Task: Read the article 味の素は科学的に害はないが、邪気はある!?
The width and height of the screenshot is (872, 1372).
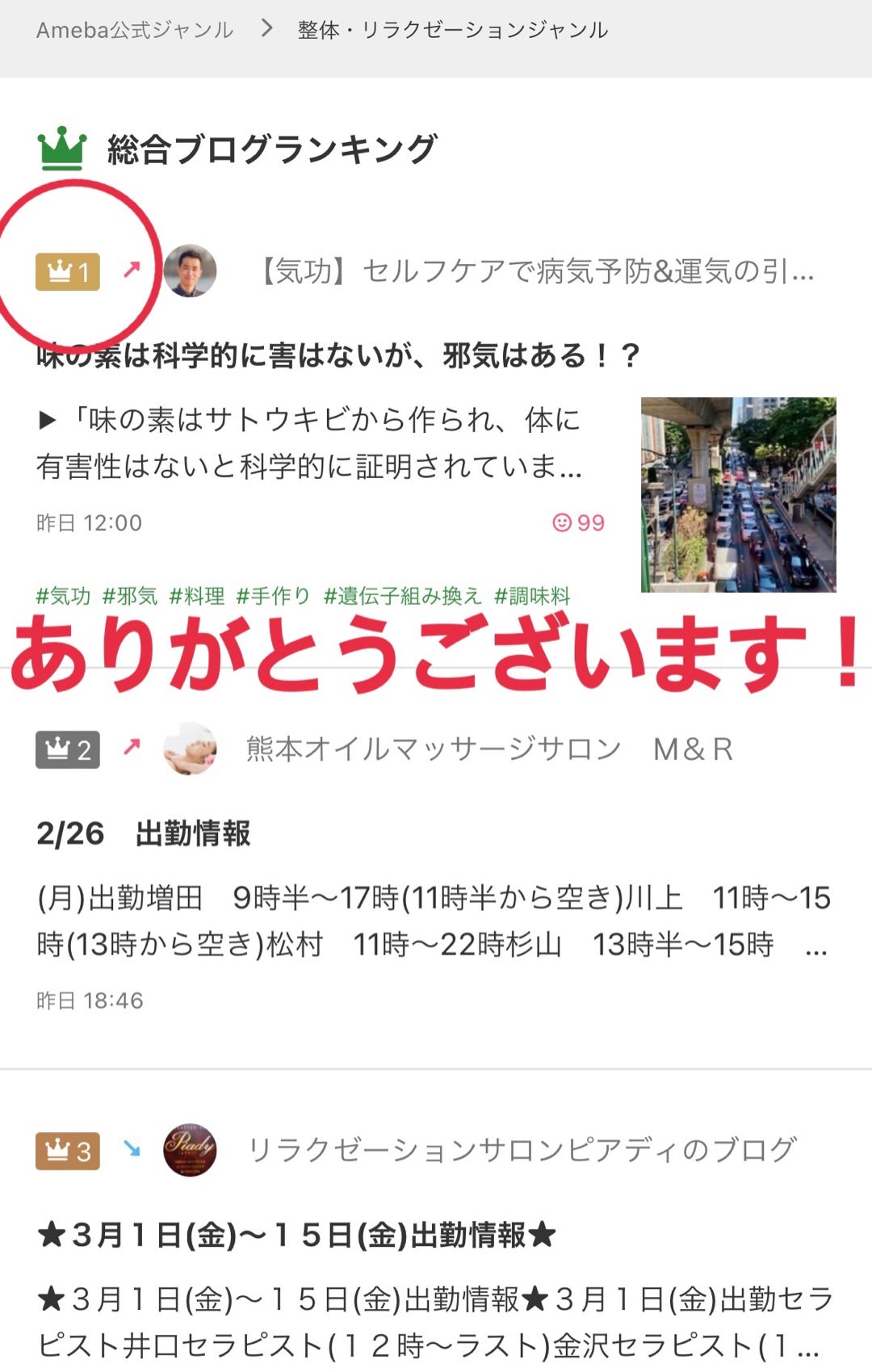Action: pos(339,355)
